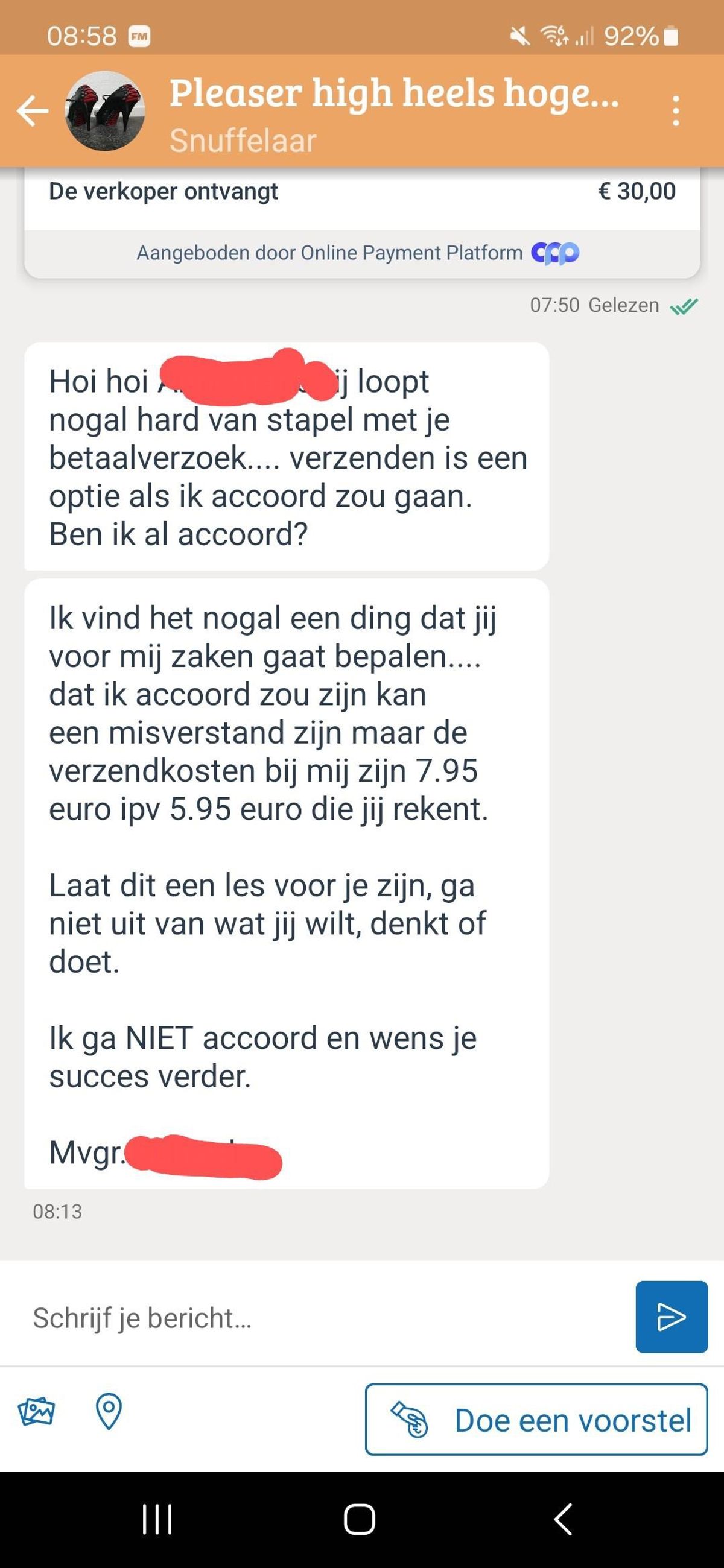Go back using the header arrow
The width and height of the screenshot is (724, 1568).
[33, 112]
